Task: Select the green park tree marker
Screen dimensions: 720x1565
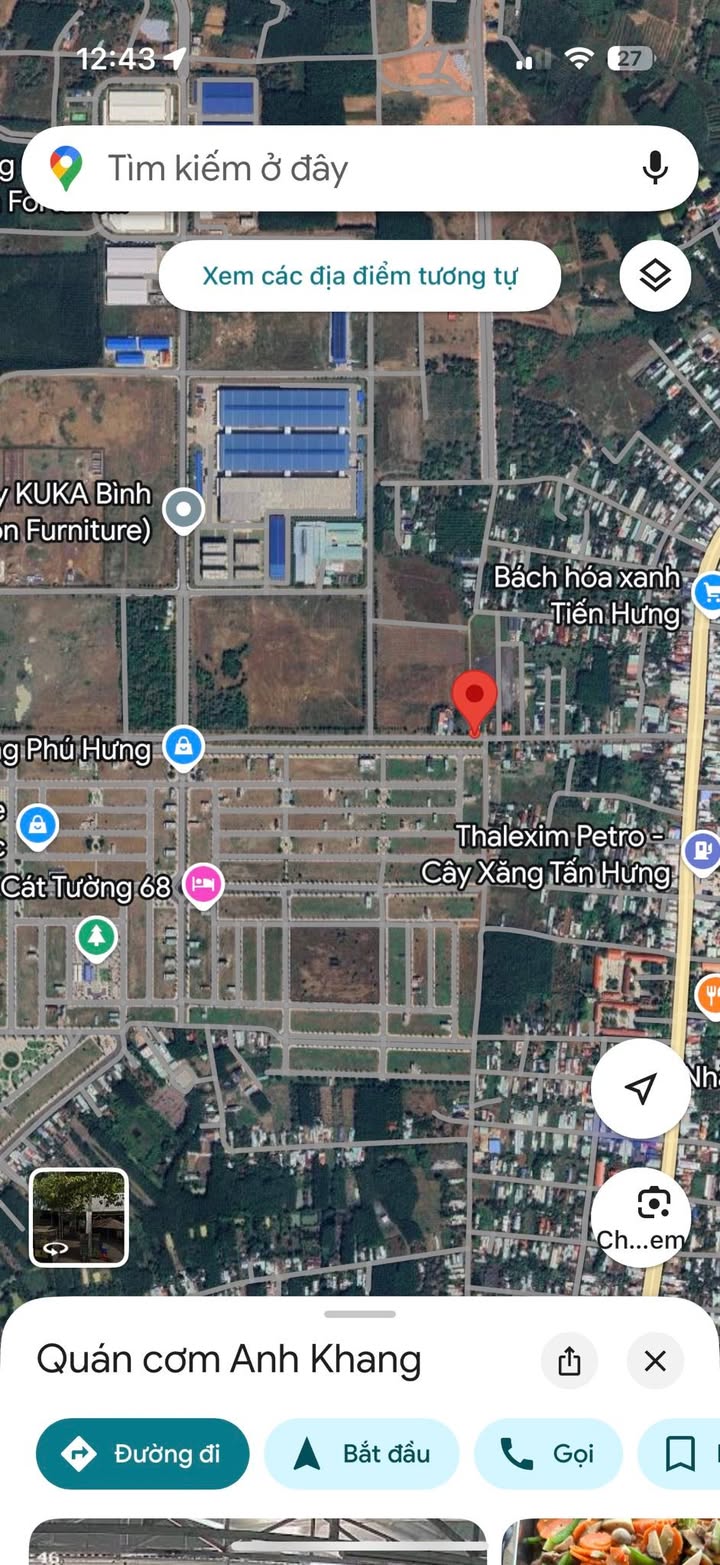Action: tap(96, 938)
